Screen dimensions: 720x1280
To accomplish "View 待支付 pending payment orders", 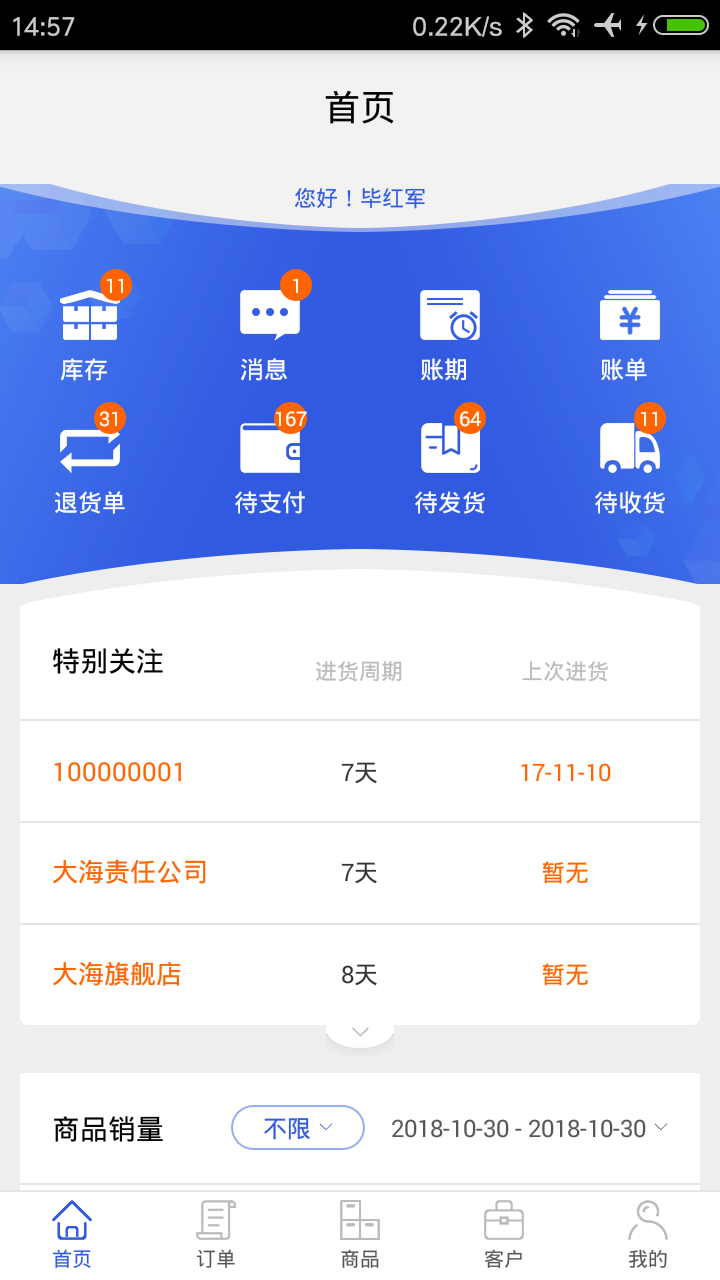I will click(x=270, y=460).
